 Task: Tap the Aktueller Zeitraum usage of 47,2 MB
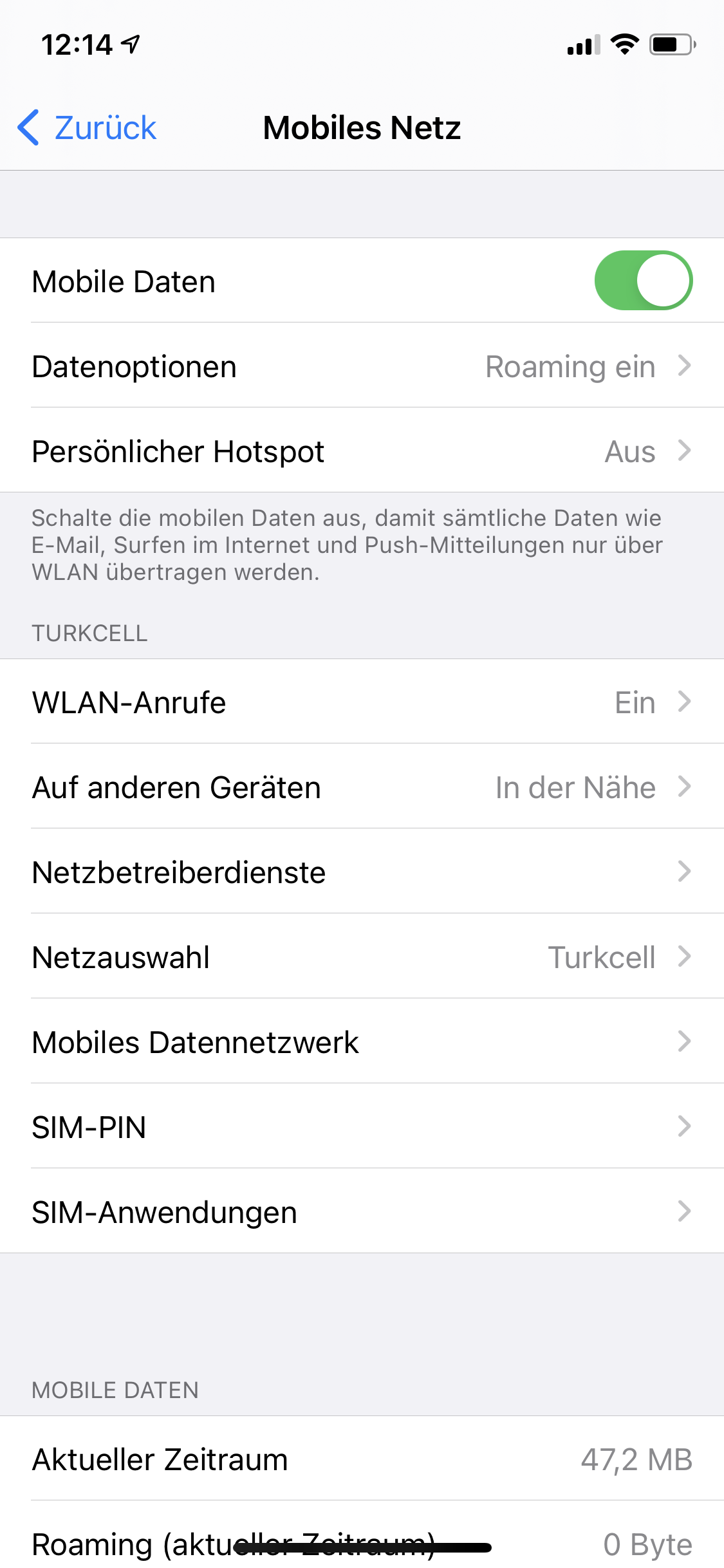[360, 1459]
